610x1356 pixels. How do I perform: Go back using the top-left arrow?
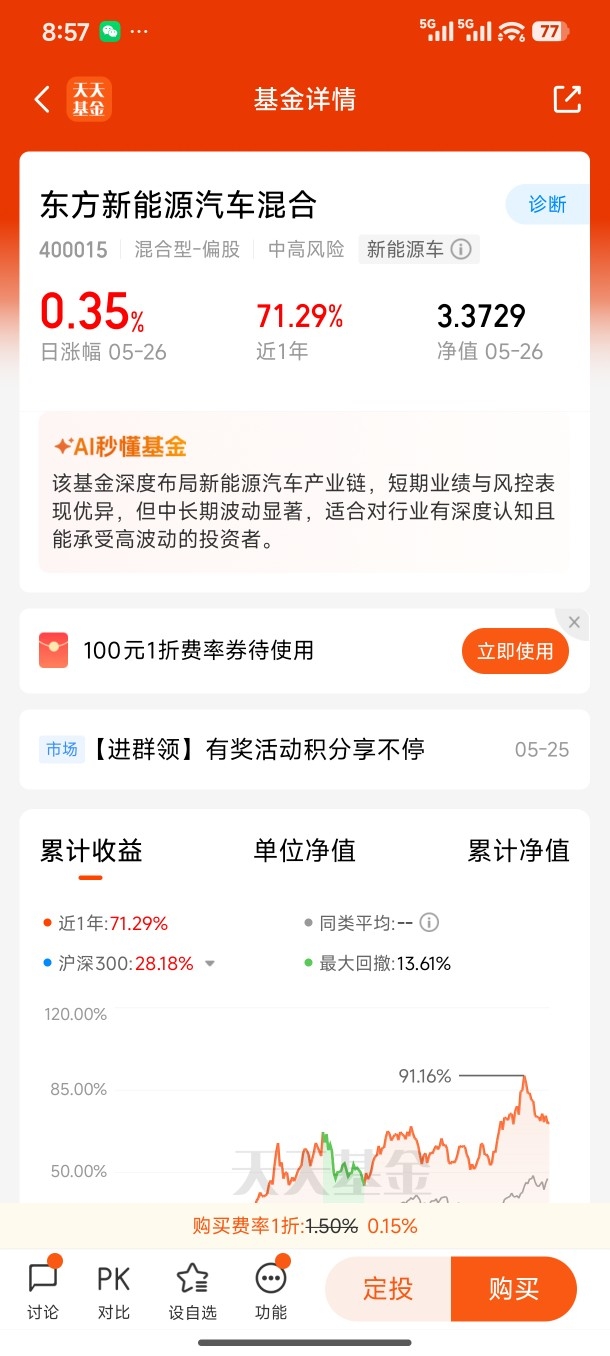point(42,99)
